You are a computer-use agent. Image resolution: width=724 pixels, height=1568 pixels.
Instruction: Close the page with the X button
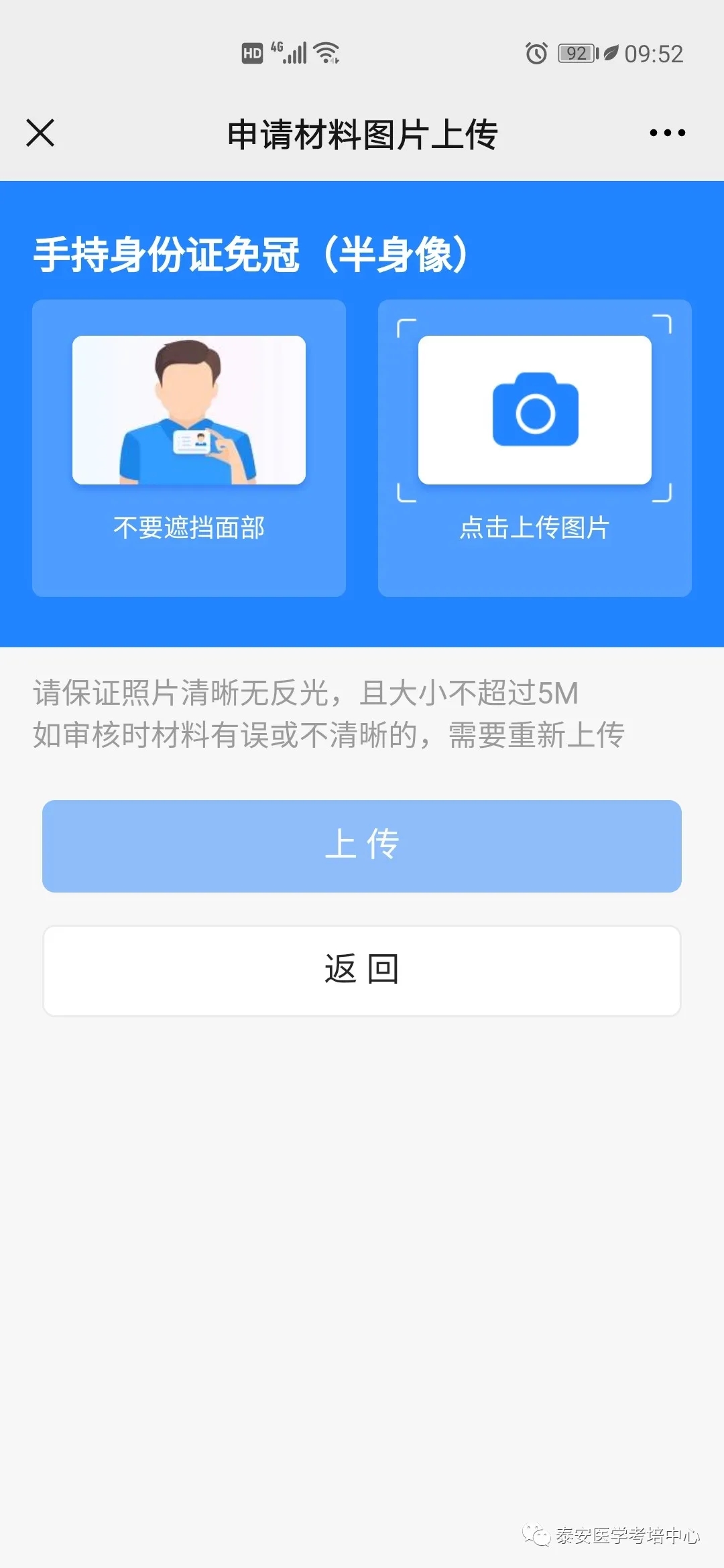tap(42, 133)
